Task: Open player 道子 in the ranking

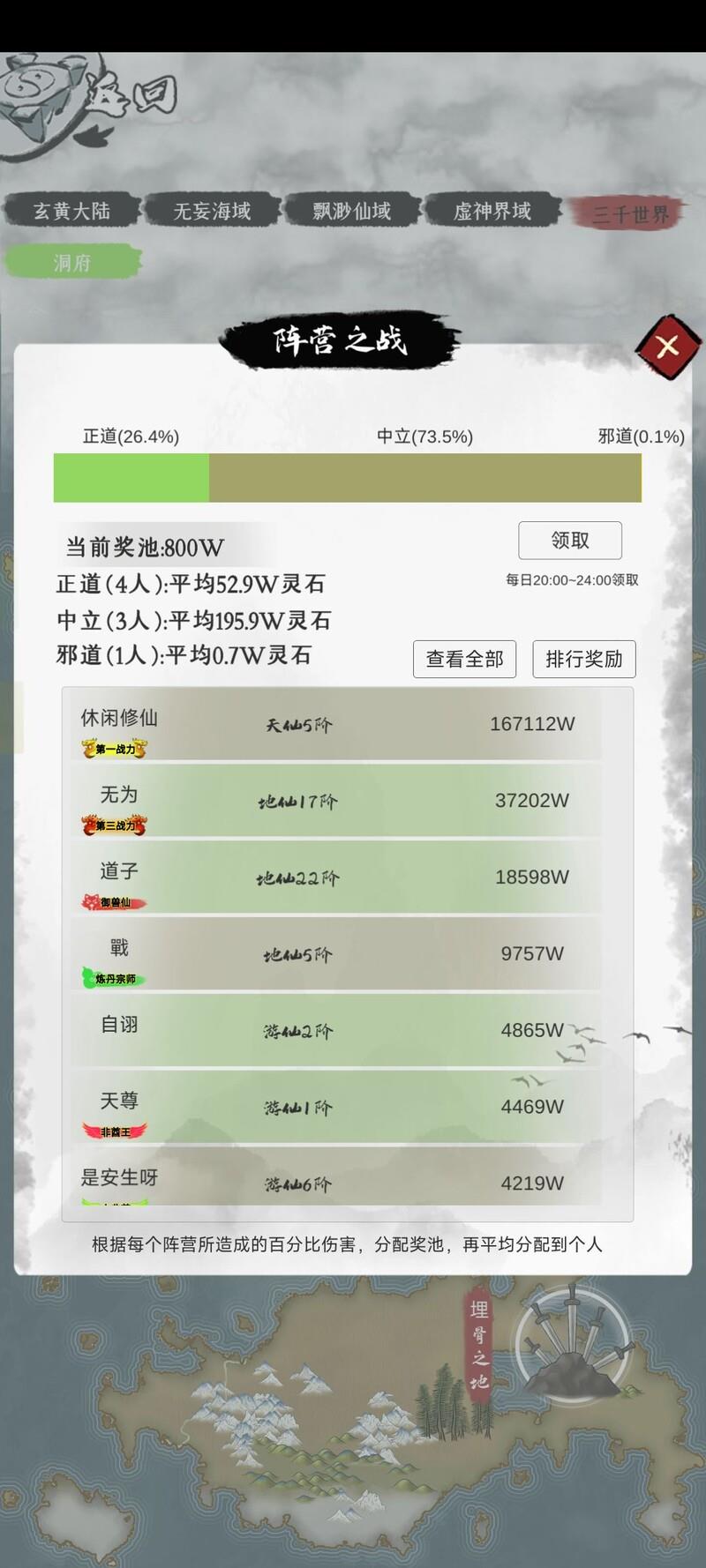Action: click(332, 877)
